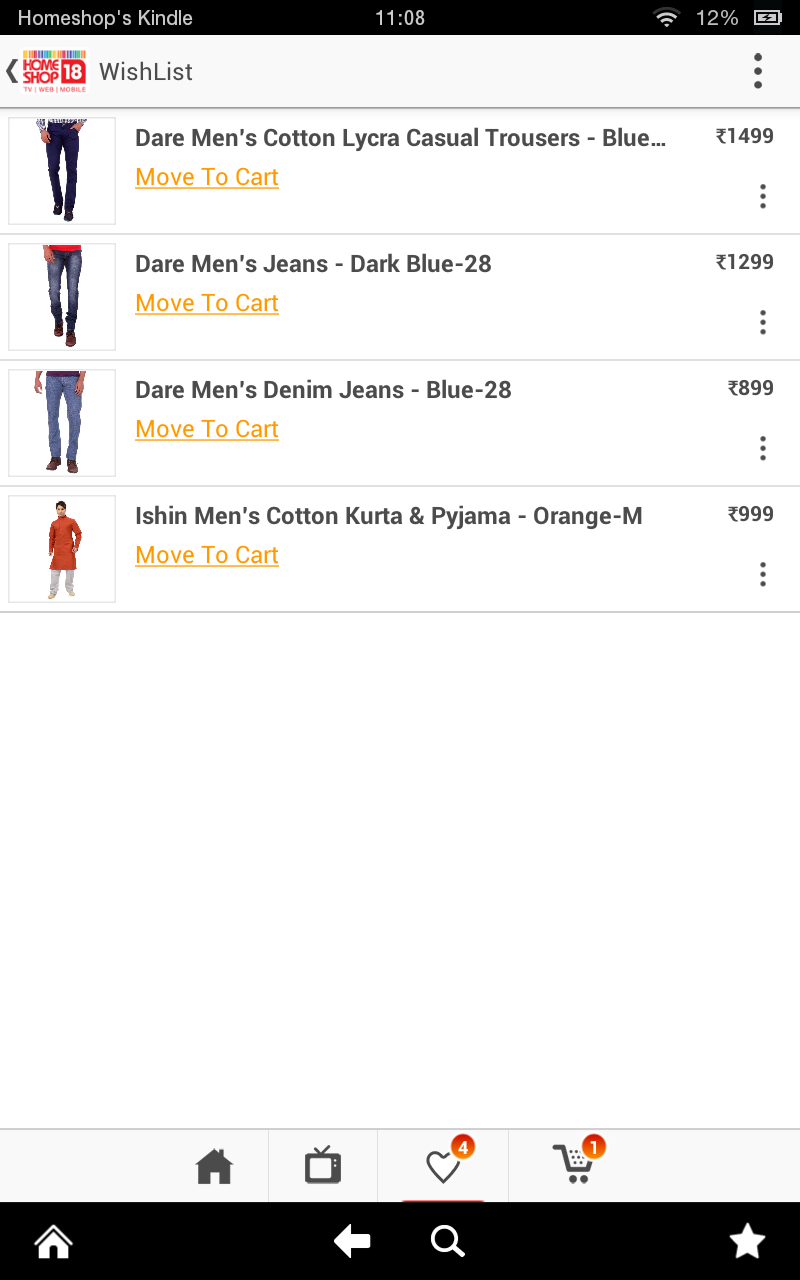The width and height of the screenshot is (800, 1280).
Task: Open the WishList overflow menu
Action: [x=757, y=70]
